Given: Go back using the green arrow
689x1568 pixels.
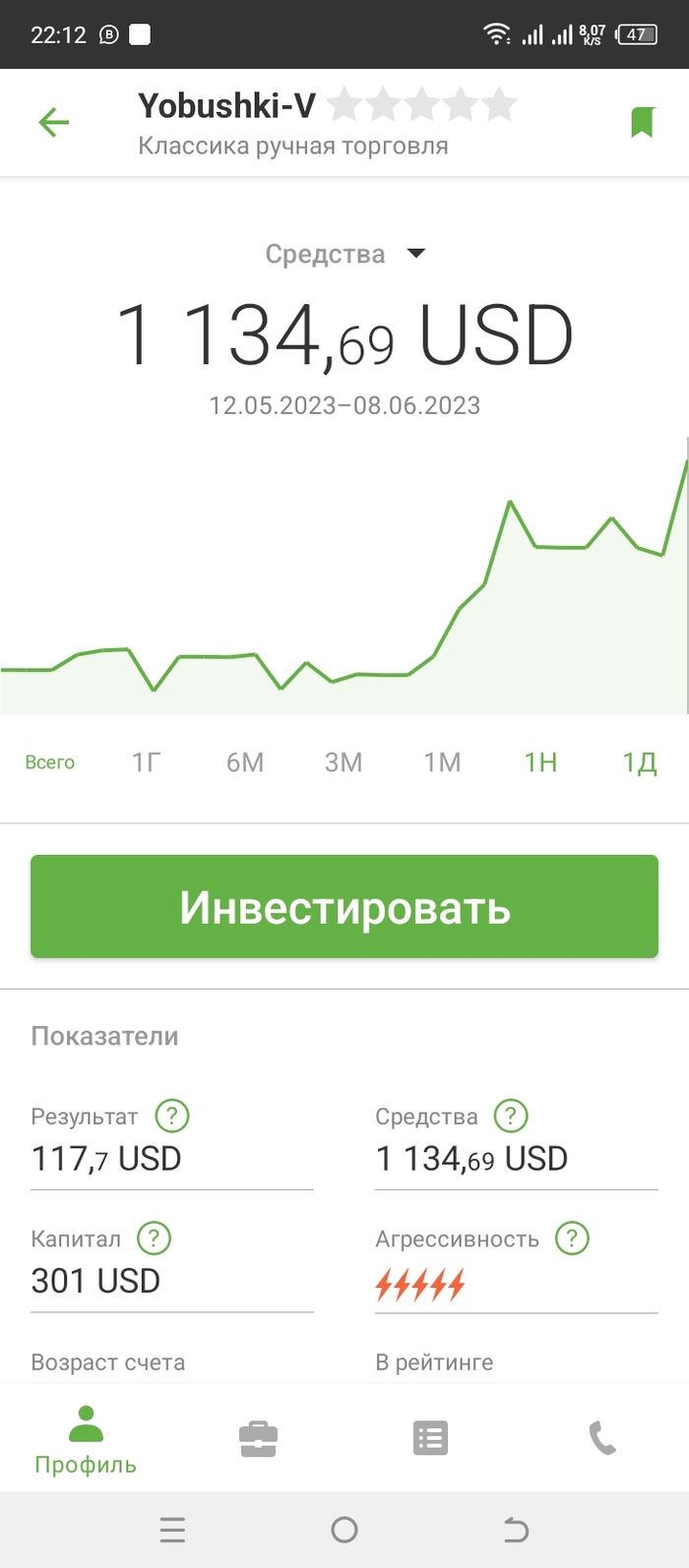Looking at the screenshot, I should coord(54,123).
